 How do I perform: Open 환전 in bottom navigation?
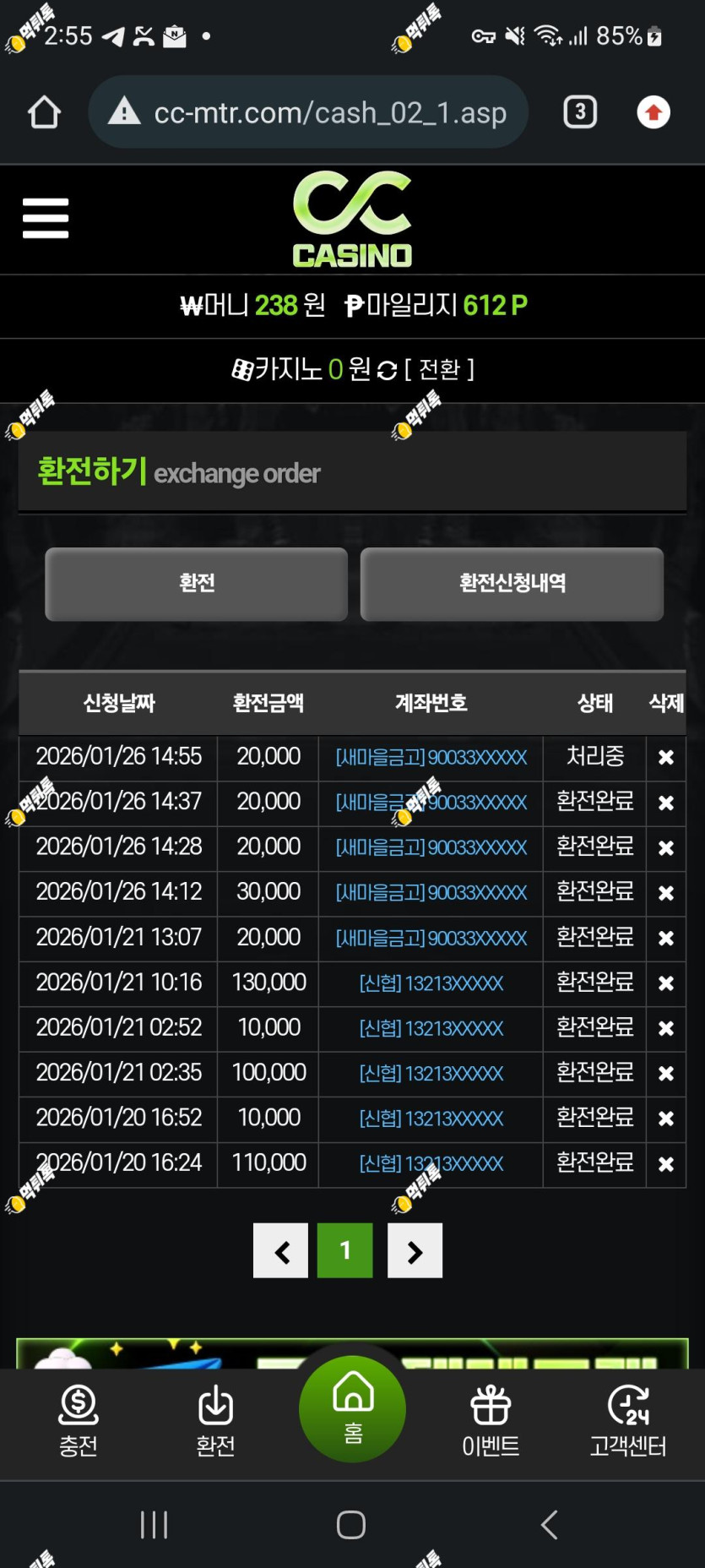pos(215,1422)
